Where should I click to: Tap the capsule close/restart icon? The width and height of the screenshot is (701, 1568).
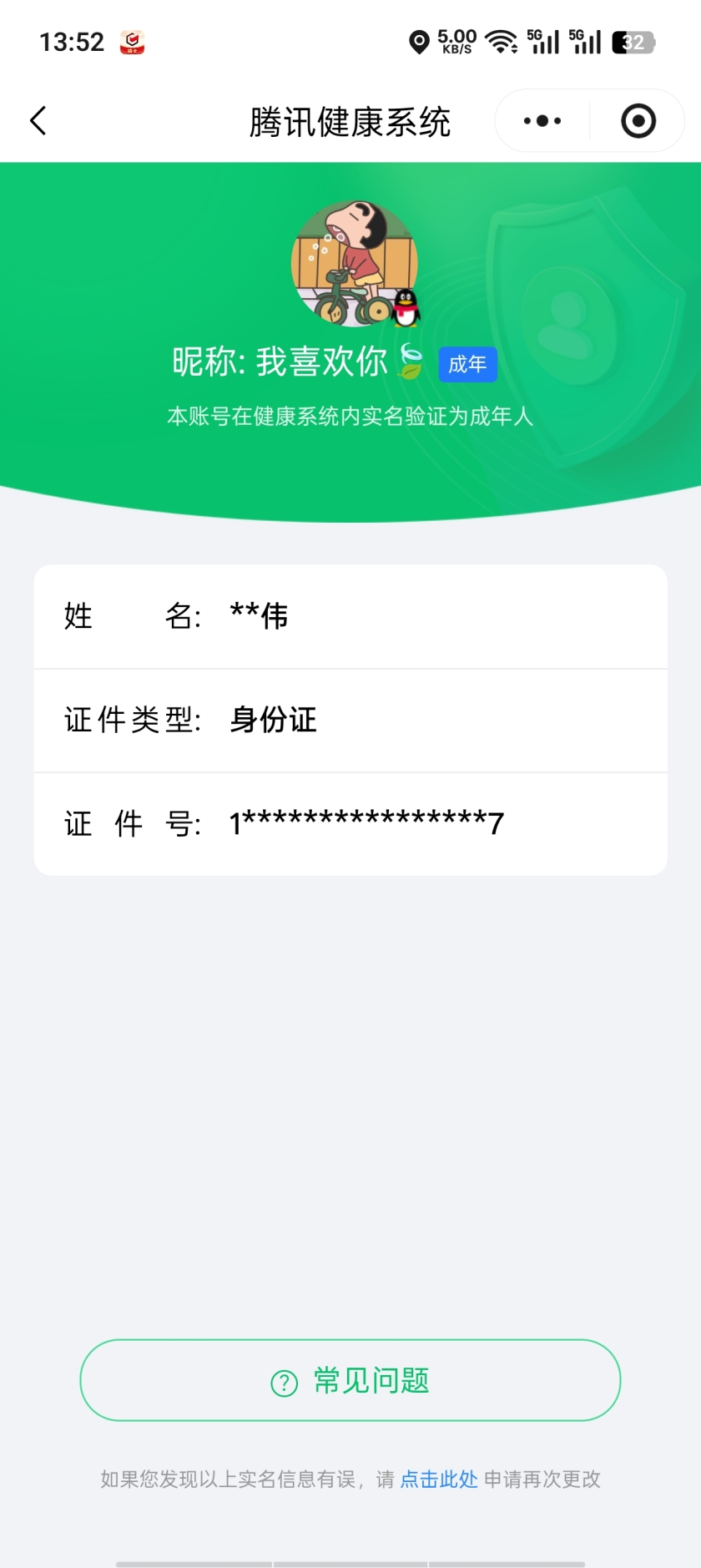638,120
